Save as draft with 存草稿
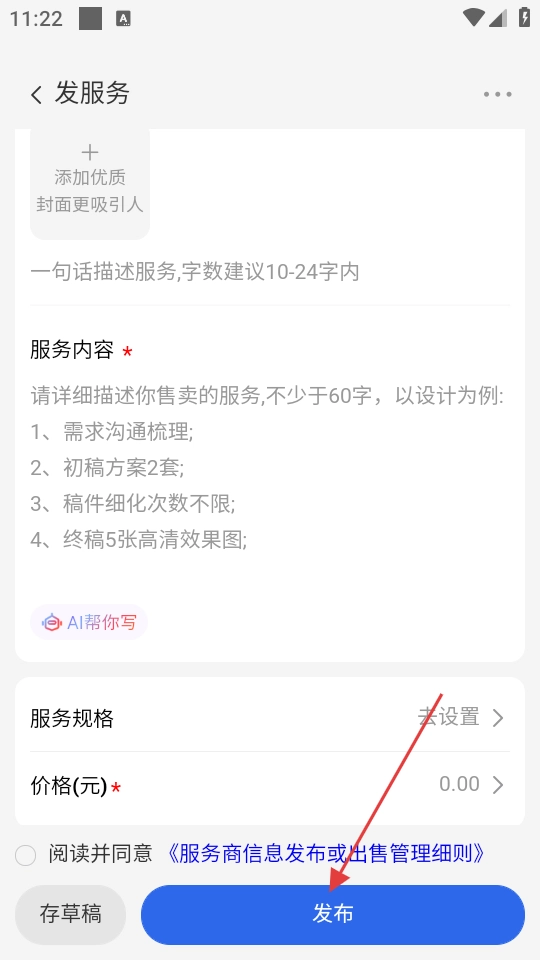This screenshot has width=540, height=960. coord(70,915)
